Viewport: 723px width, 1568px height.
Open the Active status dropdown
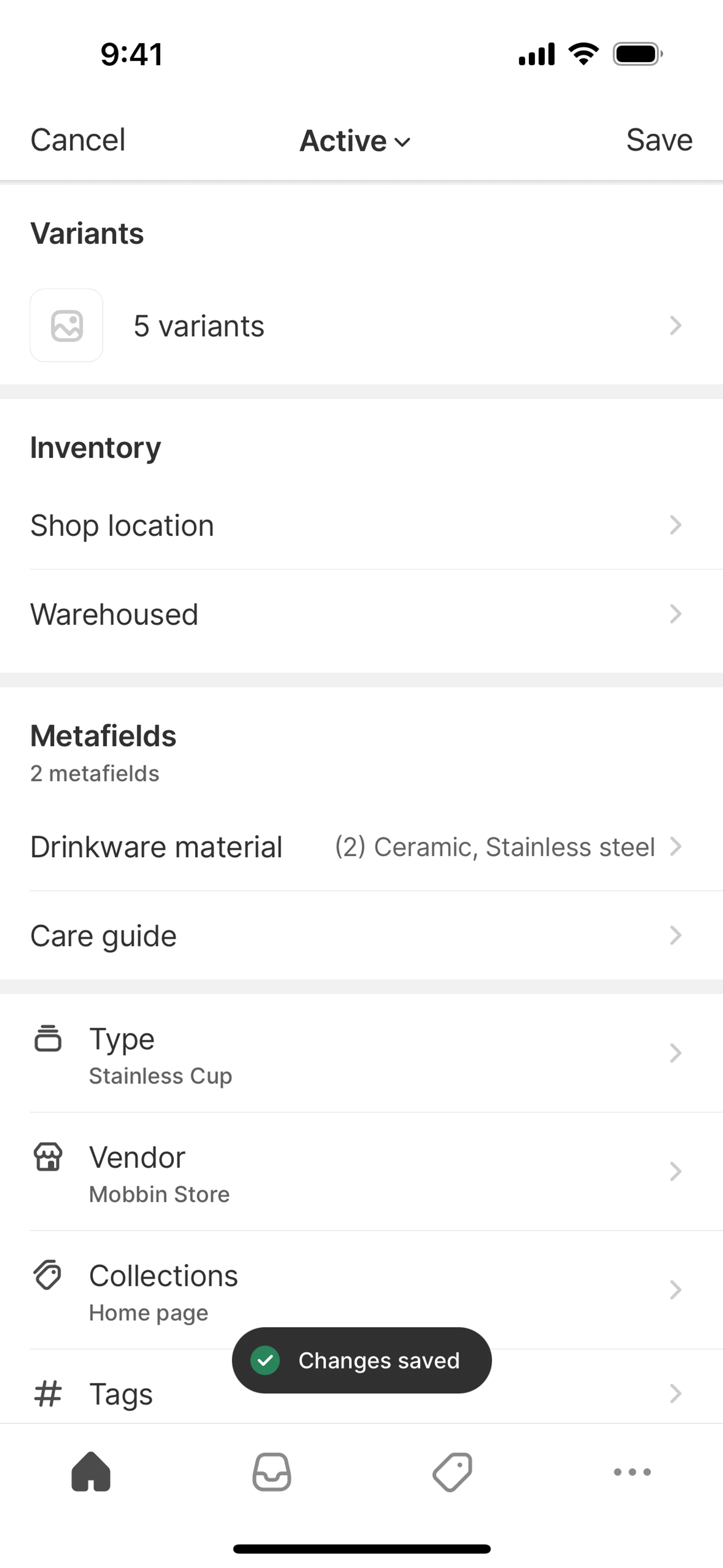(355, 141)
